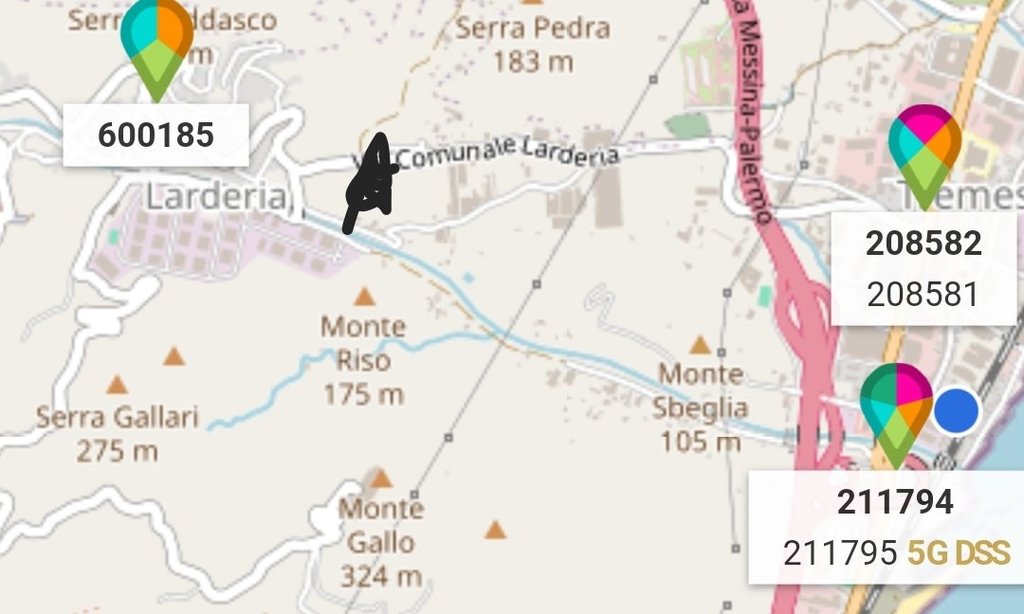Open the cell tower marker labeled 600185
The height and width of the screenshot is (614, 1024).
click(156, 44)
